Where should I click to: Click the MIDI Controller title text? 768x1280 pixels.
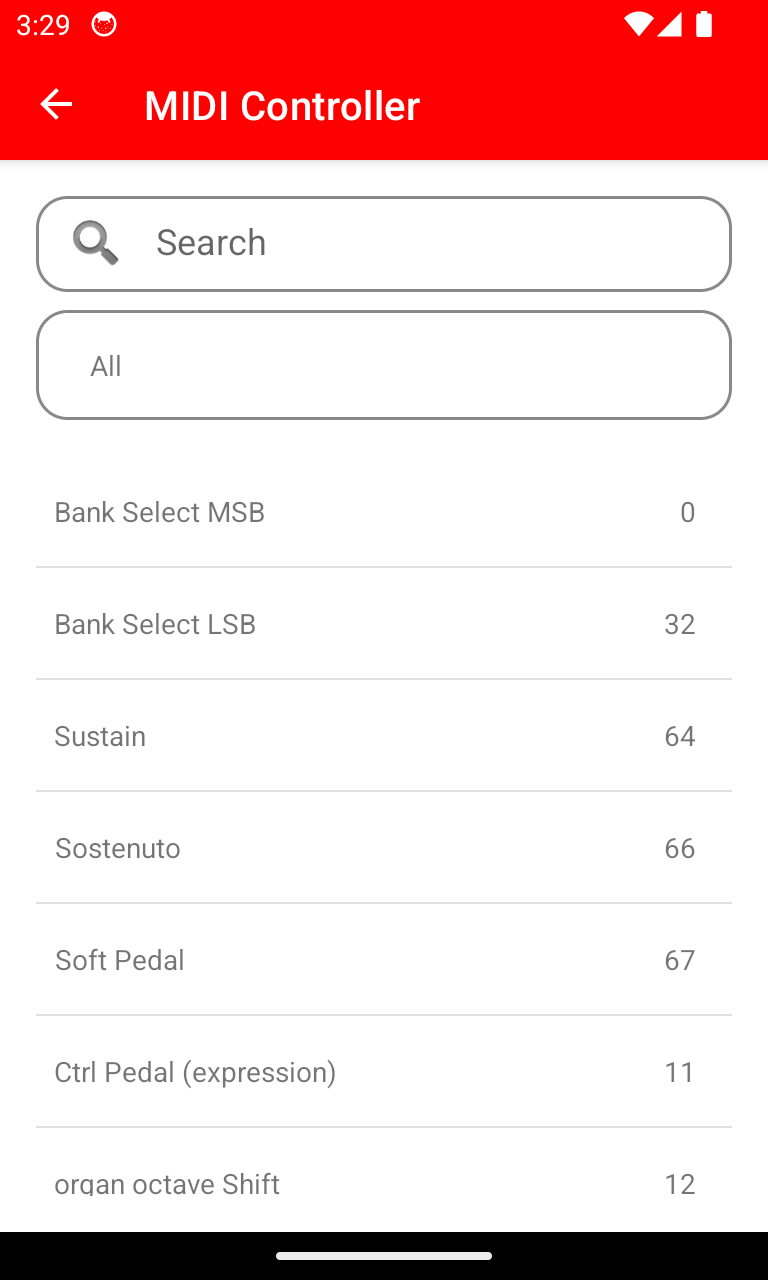pos(282,104)
